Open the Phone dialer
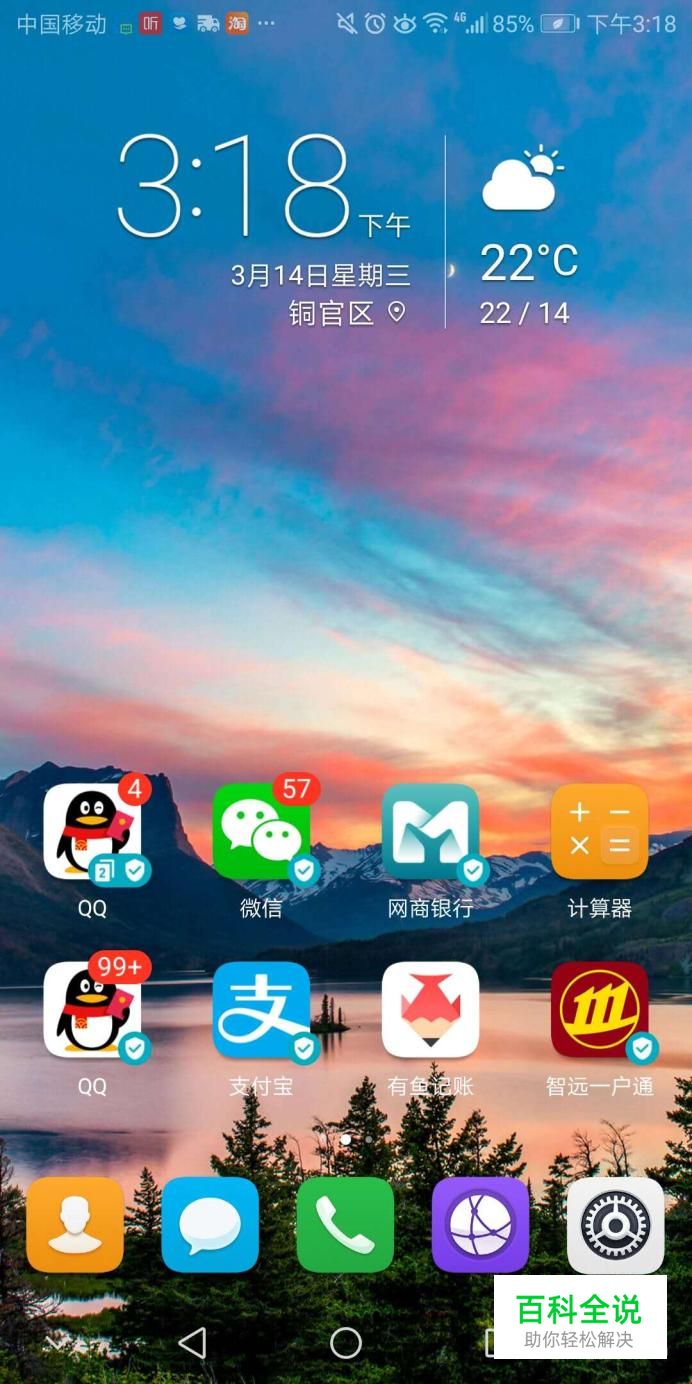The height and width of the screenshot is (1384, 692). [345, 1225]
